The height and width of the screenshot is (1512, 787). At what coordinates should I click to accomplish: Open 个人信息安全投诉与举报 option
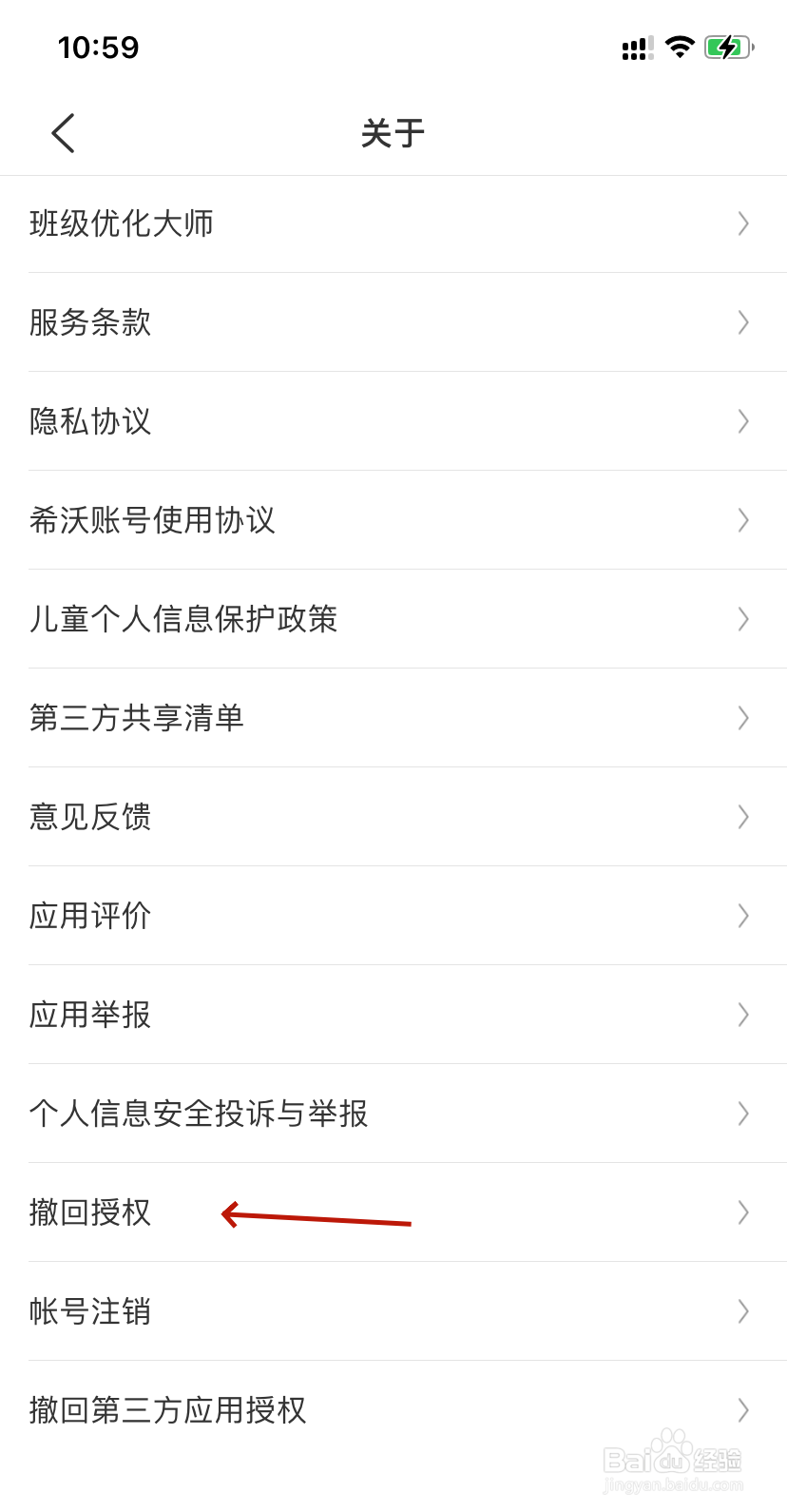(200, 1114)
